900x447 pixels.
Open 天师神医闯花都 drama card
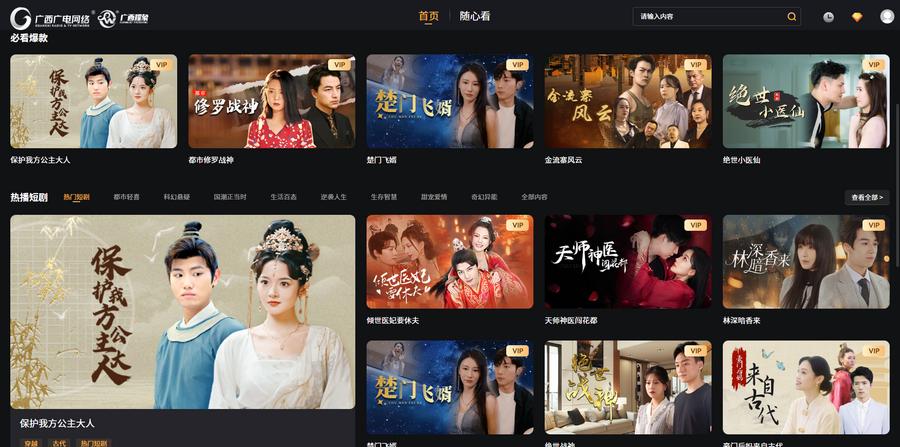tap(627, 262)
